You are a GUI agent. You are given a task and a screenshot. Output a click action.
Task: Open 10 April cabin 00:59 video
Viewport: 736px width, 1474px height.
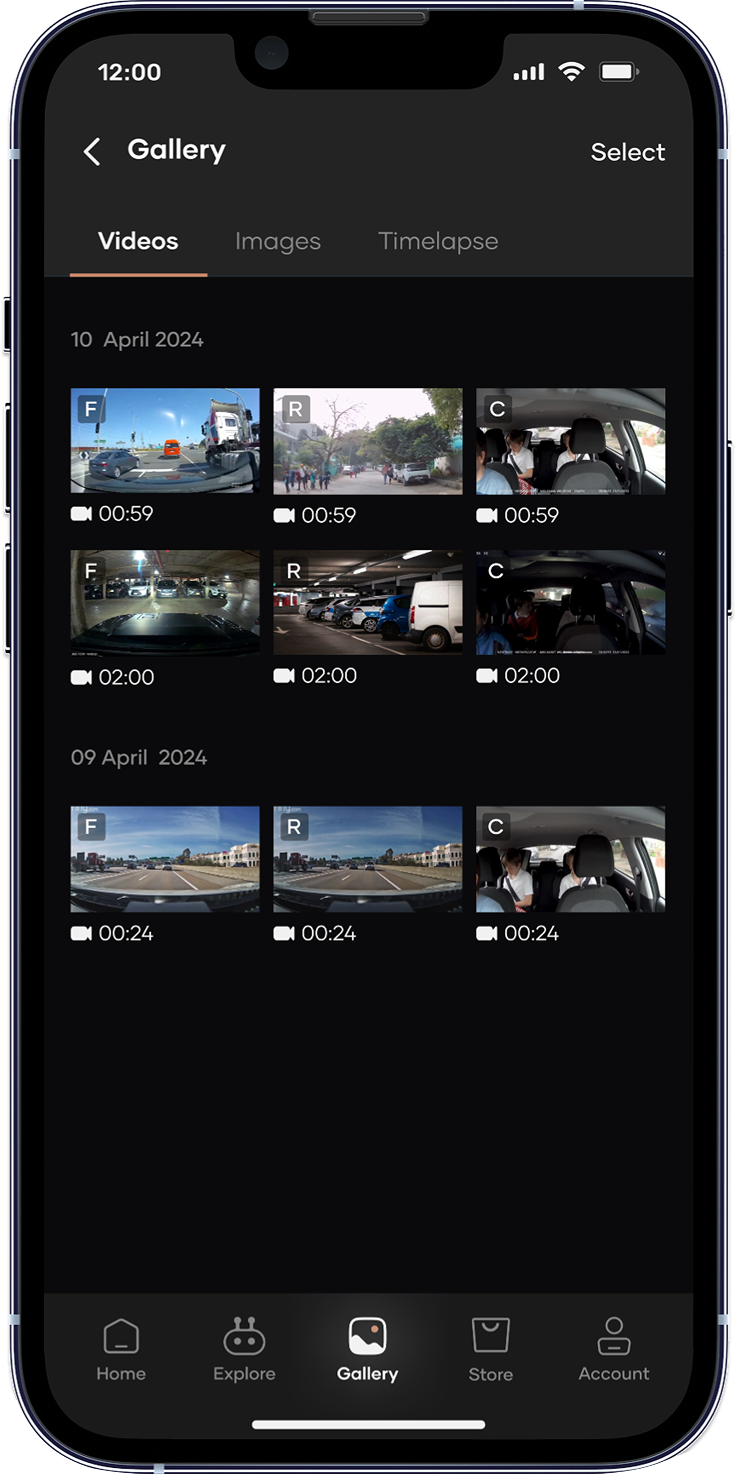(x=570, y=441)
